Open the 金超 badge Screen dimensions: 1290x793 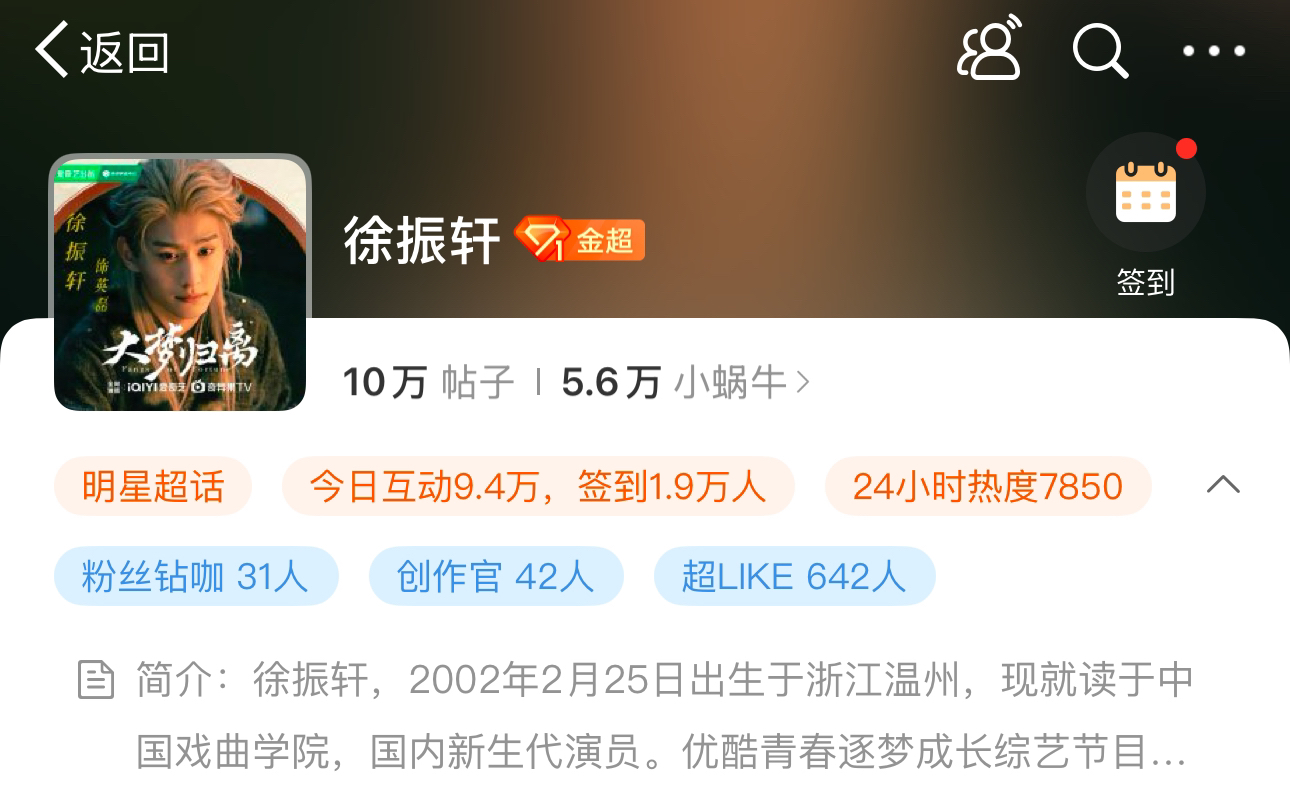coord(580,240)
